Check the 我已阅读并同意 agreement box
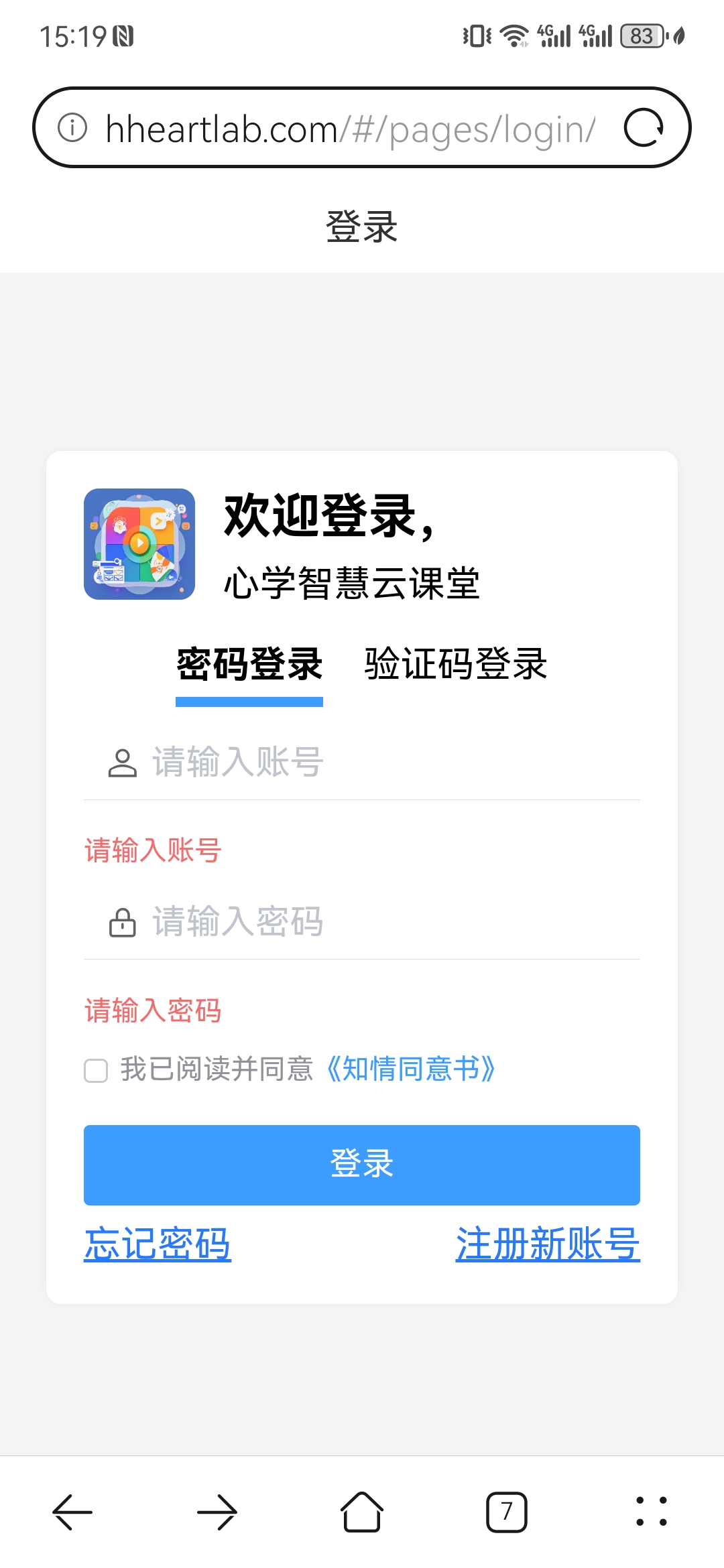 coord(96,1070)
